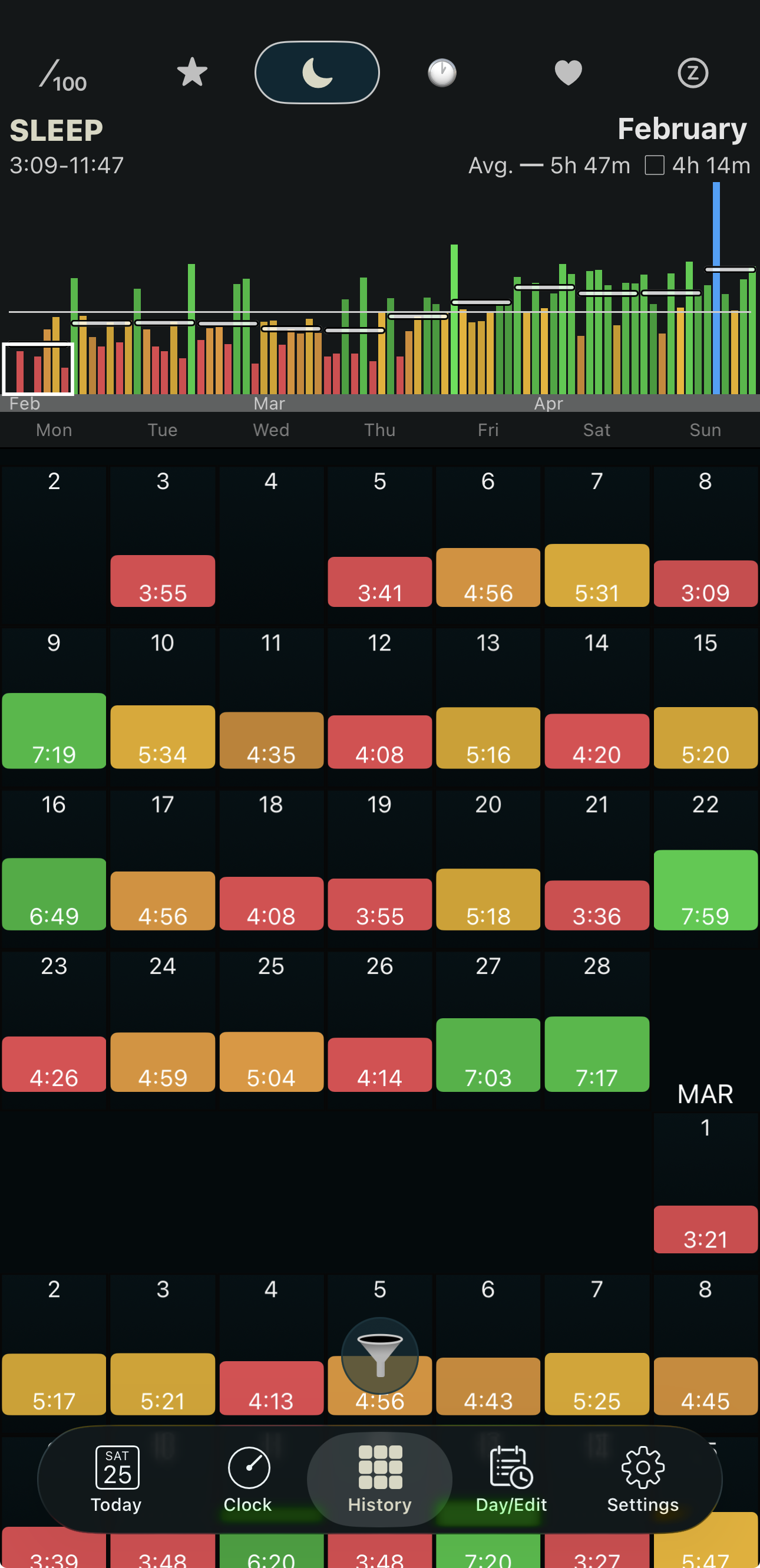This screenshot has width=760, height=1568.
Task: Switch to the score out of 100 view
Action: point(63,74)
